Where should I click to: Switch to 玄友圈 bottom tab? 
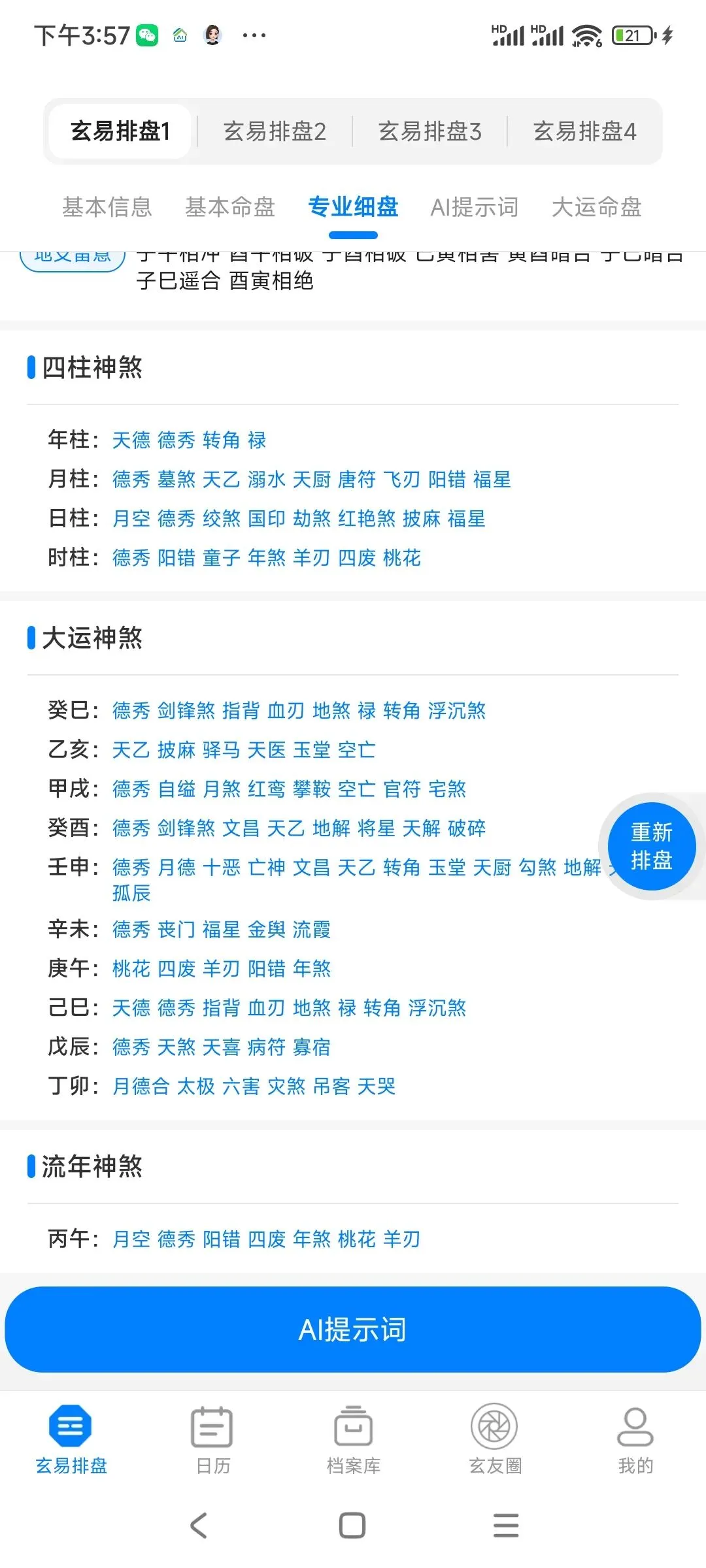tap(495, 1439)
